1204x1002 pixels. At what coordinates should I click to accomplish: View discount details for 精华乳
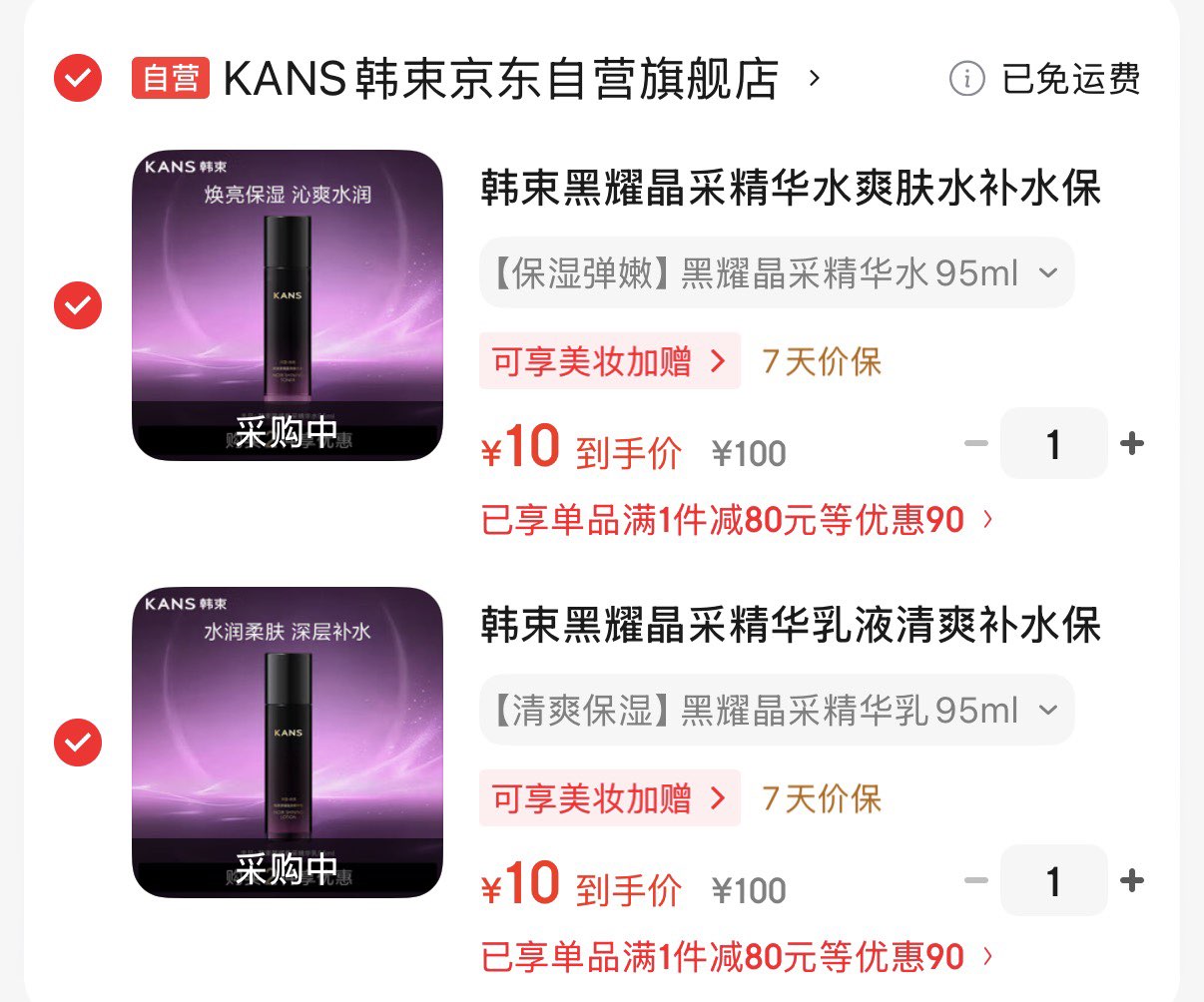737,957
